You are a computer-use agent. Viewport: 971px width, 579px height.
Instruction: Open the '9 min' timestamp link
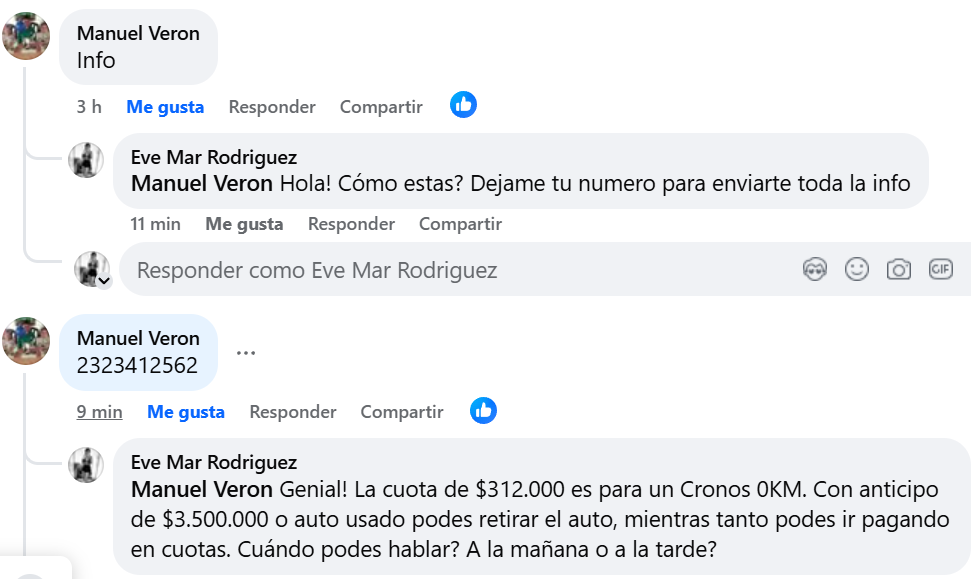99,412
